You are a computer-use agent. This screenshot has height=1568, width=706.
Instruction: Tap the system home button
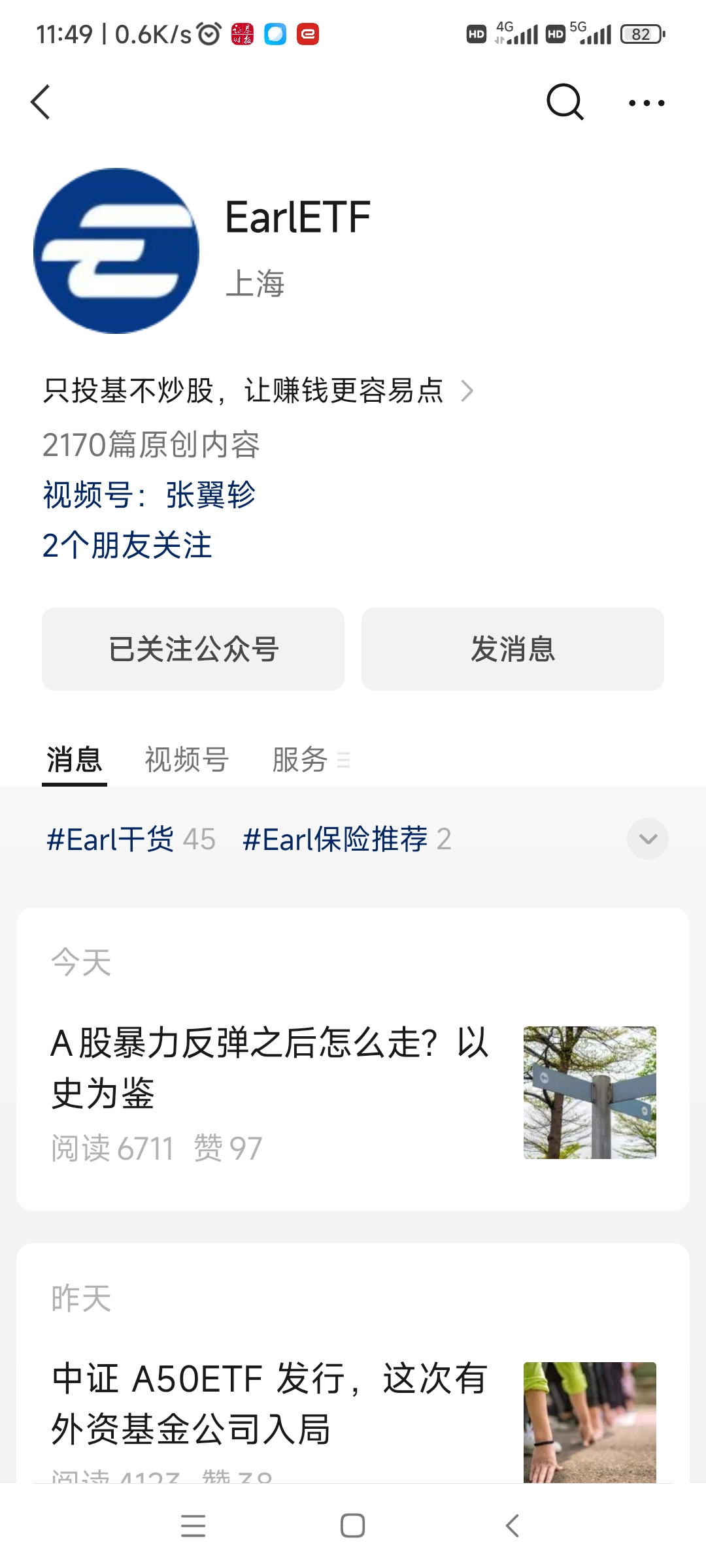point(352,1526)
